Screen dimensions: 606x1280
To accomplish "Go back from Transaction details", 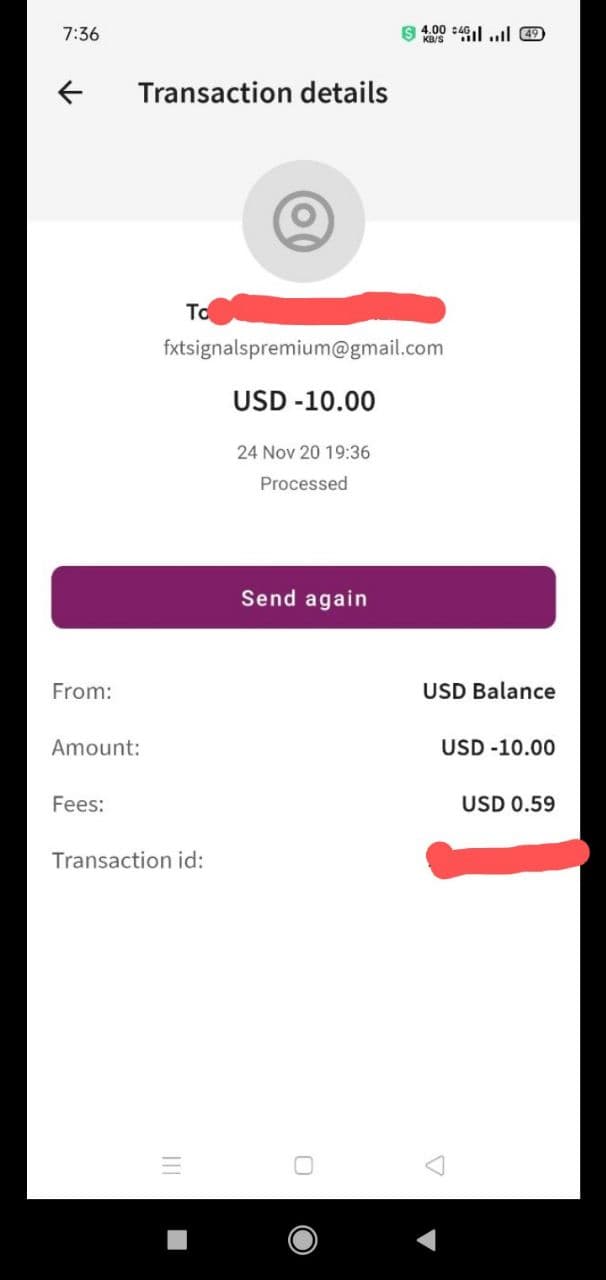I will coord(70,93).
